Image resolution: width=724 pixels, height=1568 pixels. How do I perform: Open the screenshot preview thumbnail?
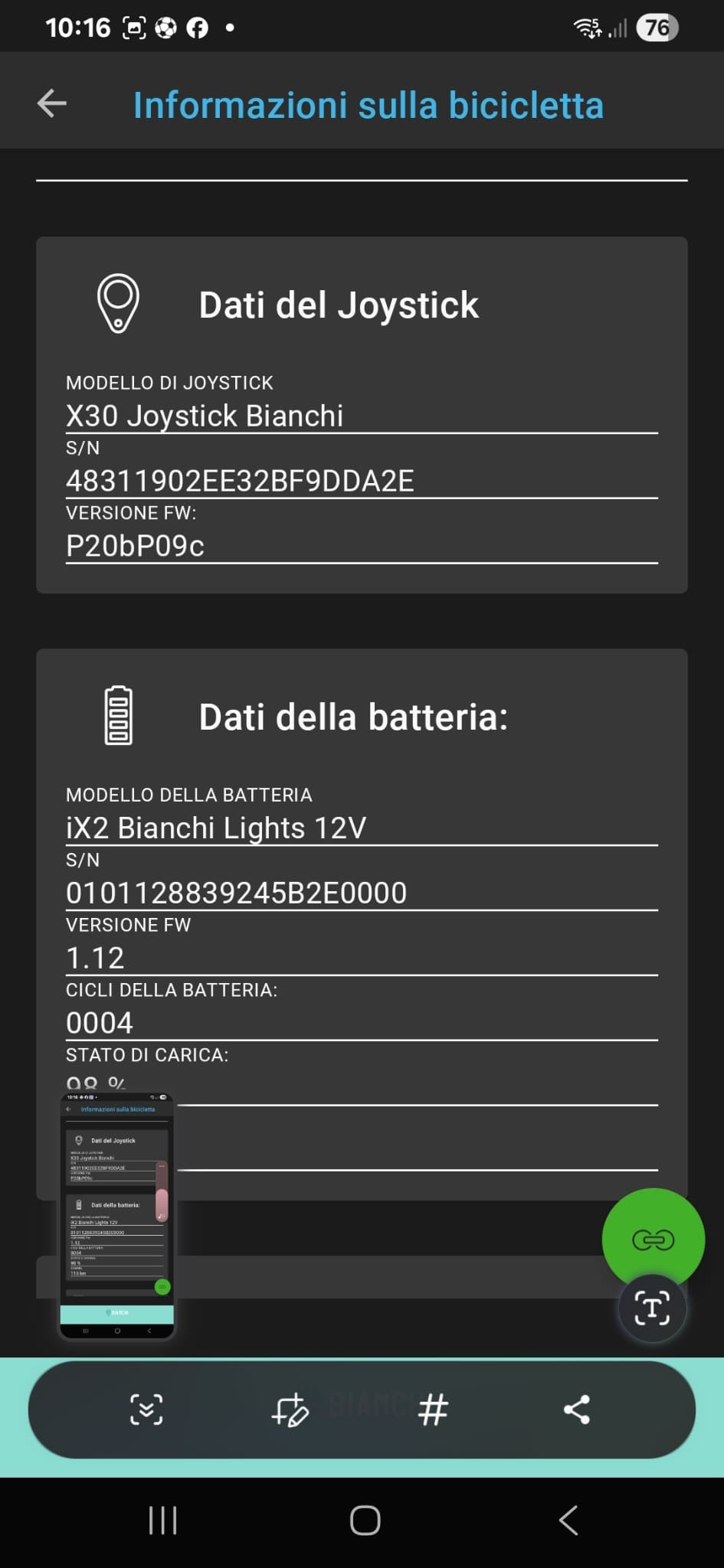117,1216
